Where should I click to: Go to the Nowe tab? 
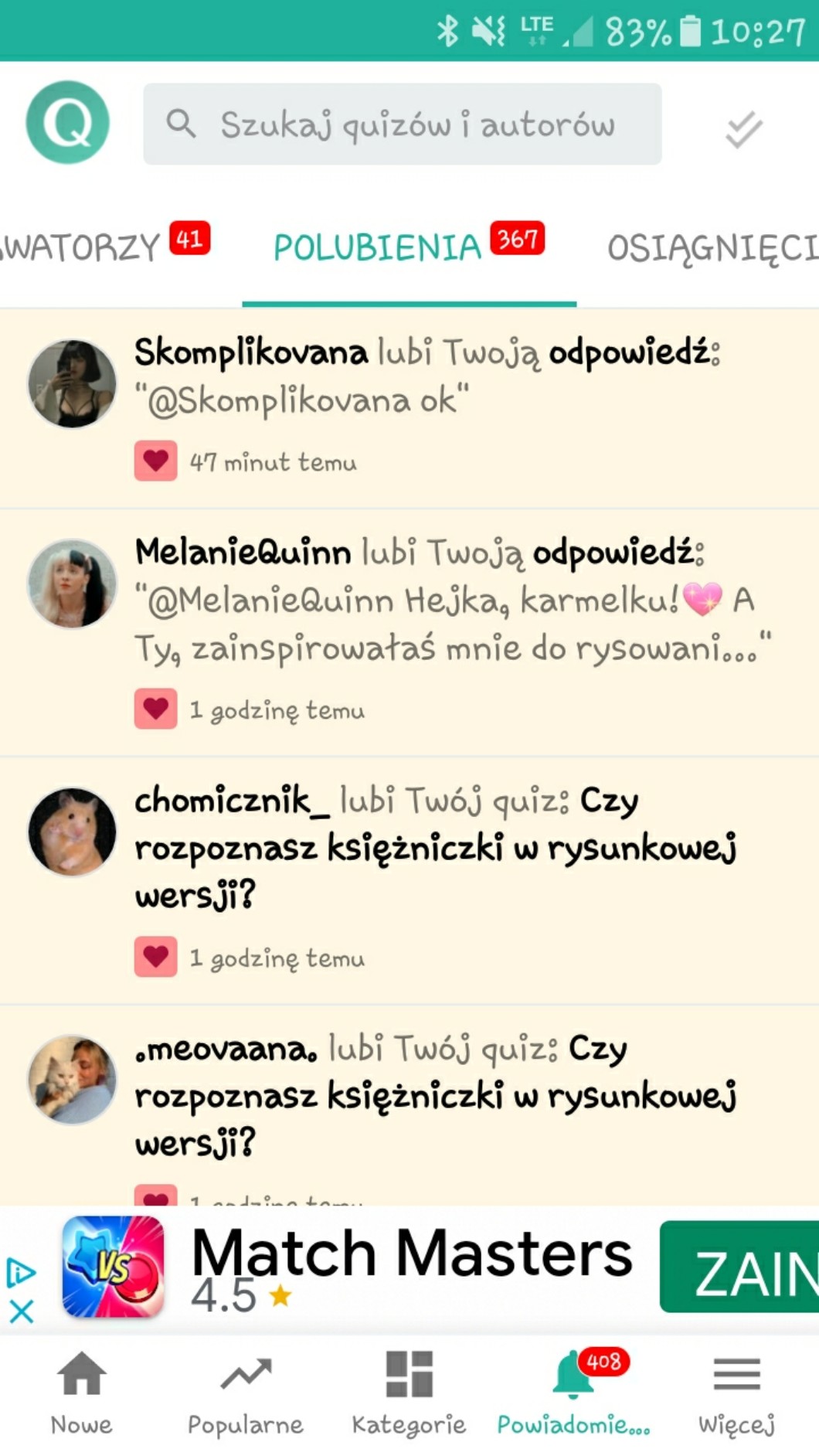click(x=81, y=1391)
